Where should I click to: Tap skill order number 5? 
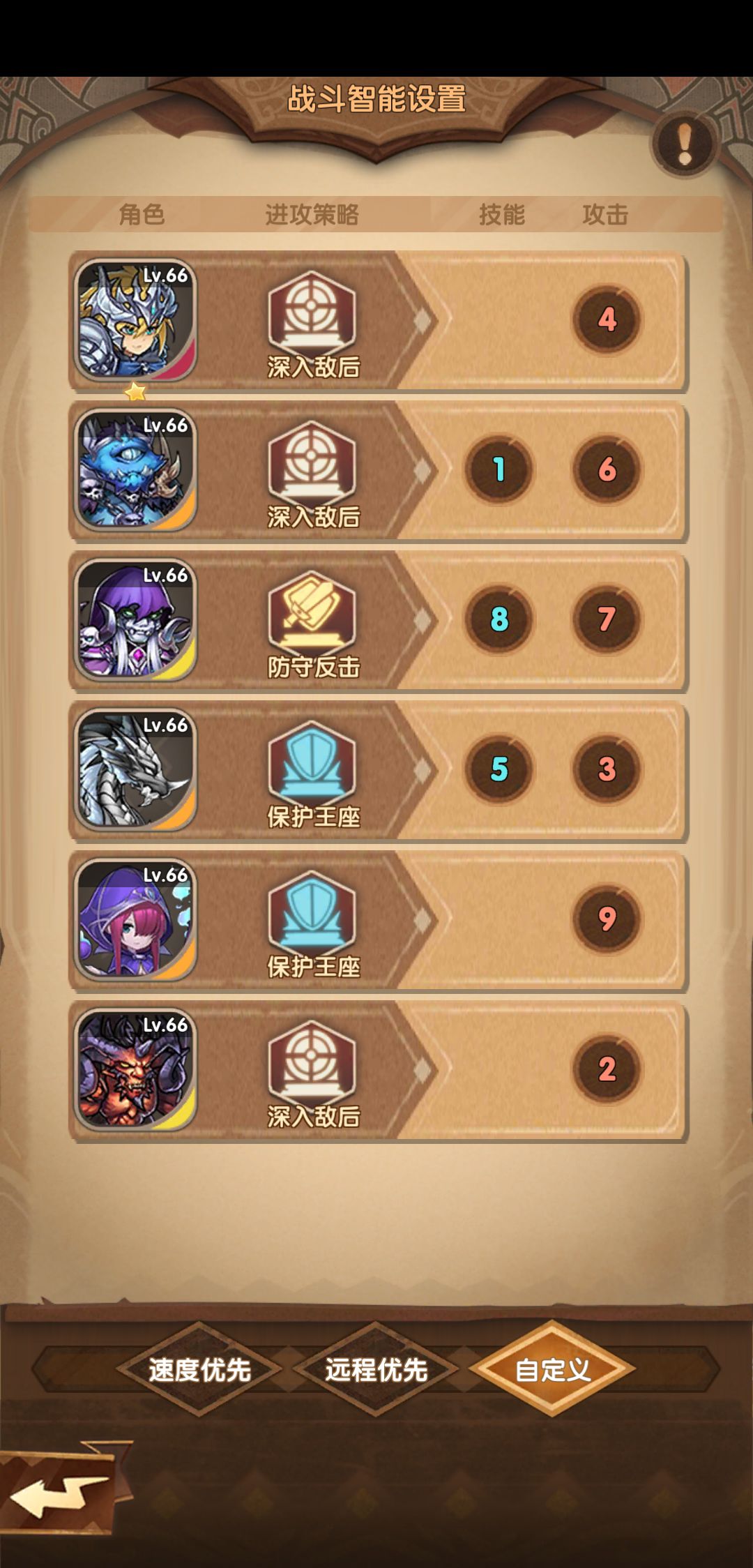(499, 769)
